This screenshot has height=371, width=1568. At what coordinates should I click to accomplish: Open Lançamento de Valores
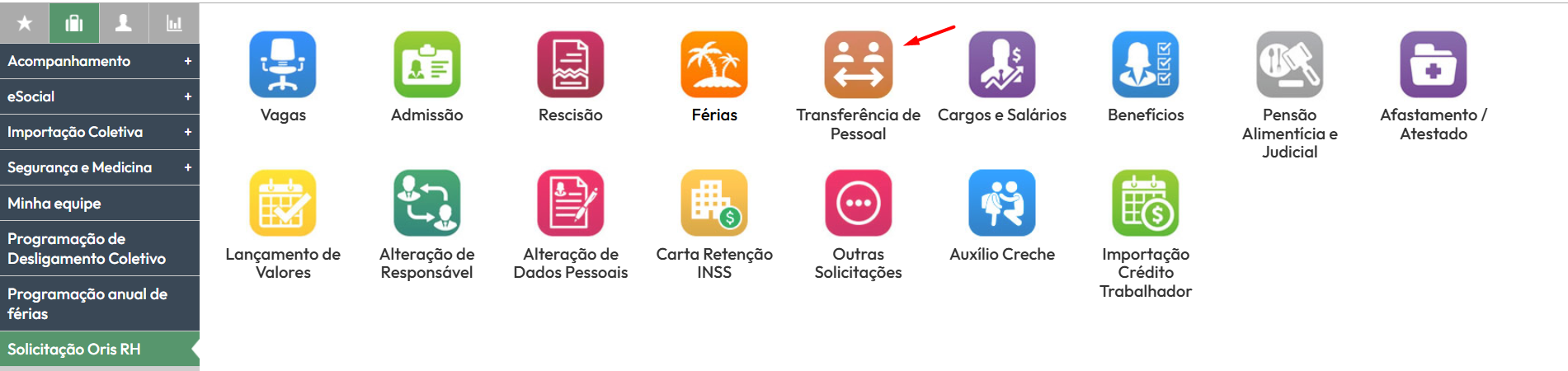[283, 204]
